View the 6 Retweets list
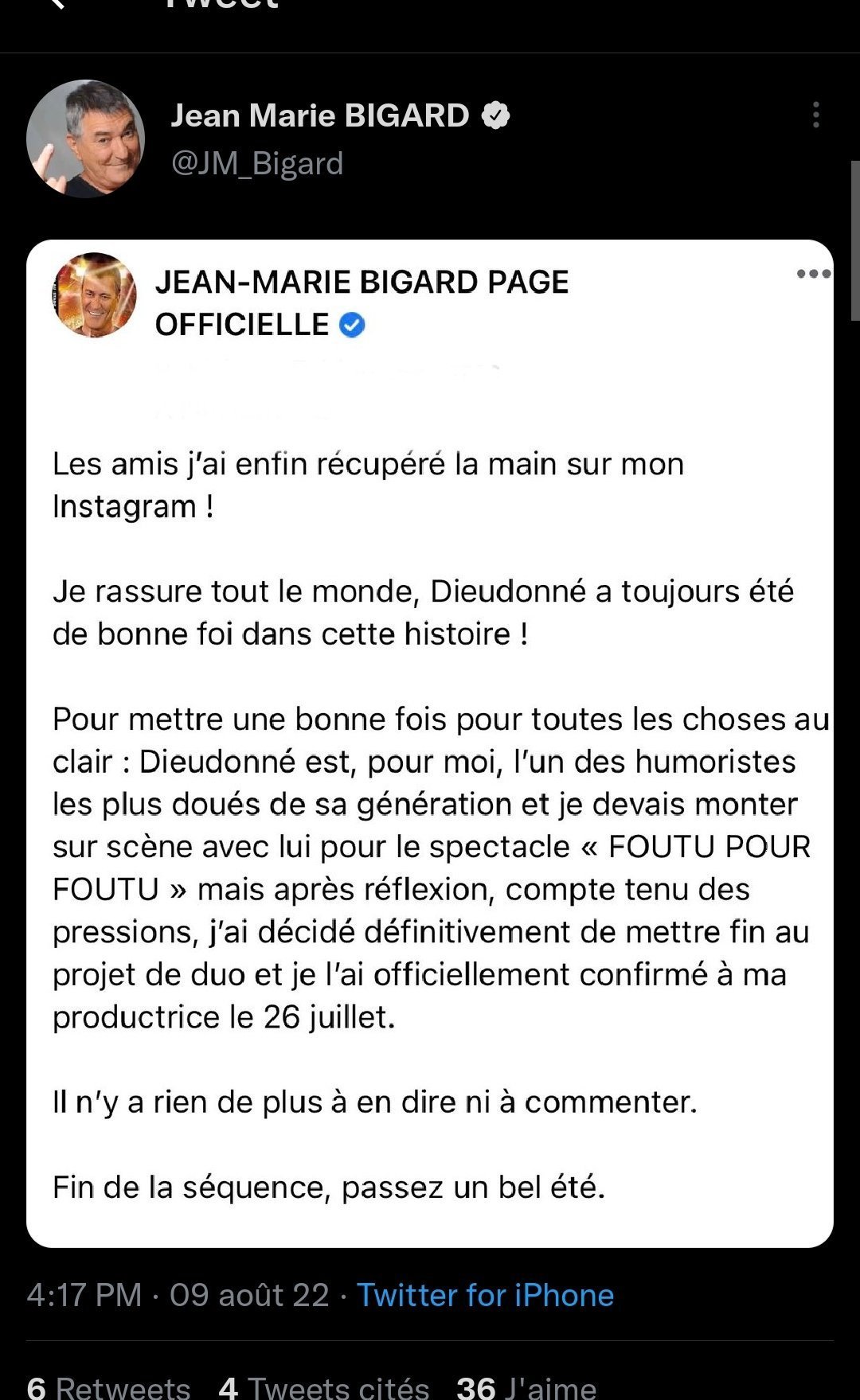Viewport: 860px width, 1400px height. click(x=109, y=1387)
